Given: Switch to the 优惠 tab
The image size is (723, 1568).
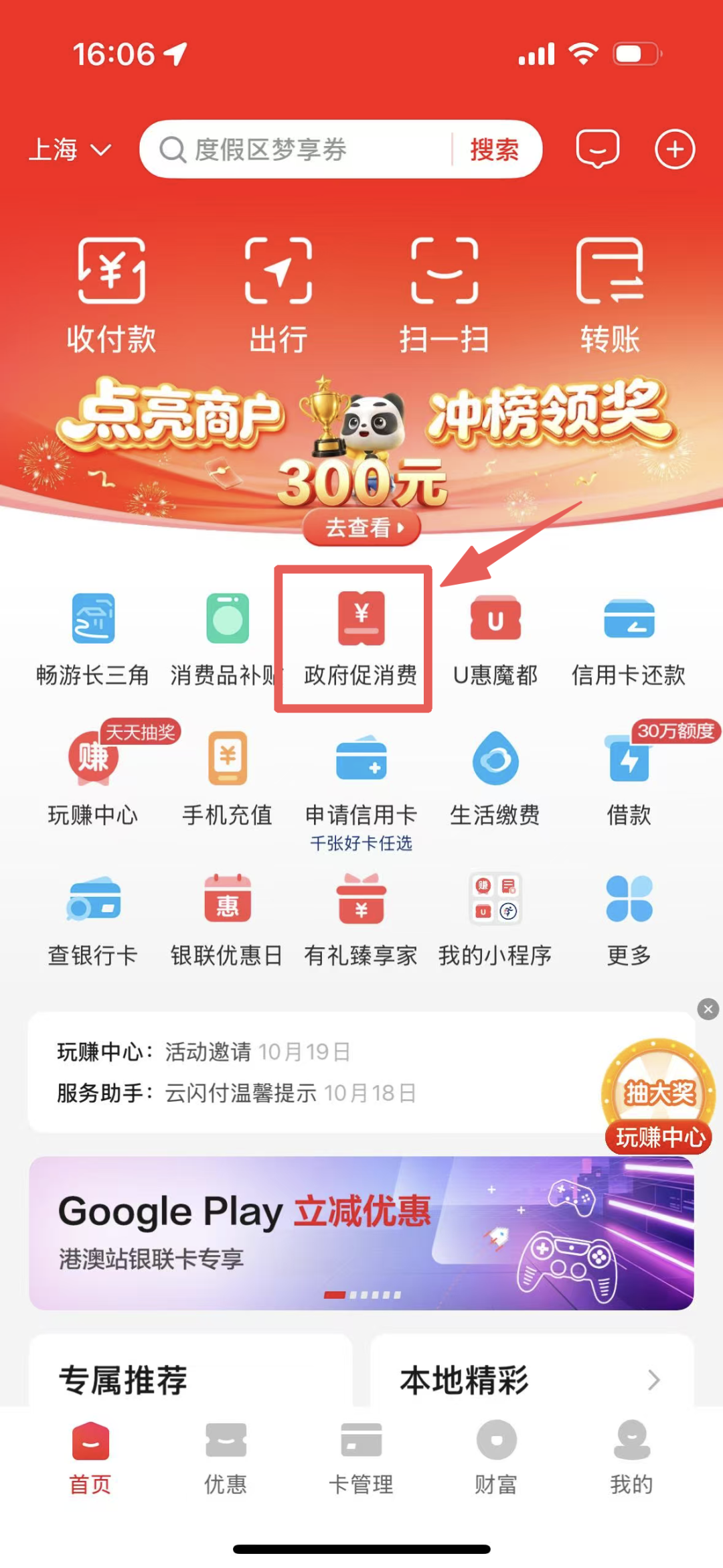Looking at the screenshot, I should (226, 1458).
